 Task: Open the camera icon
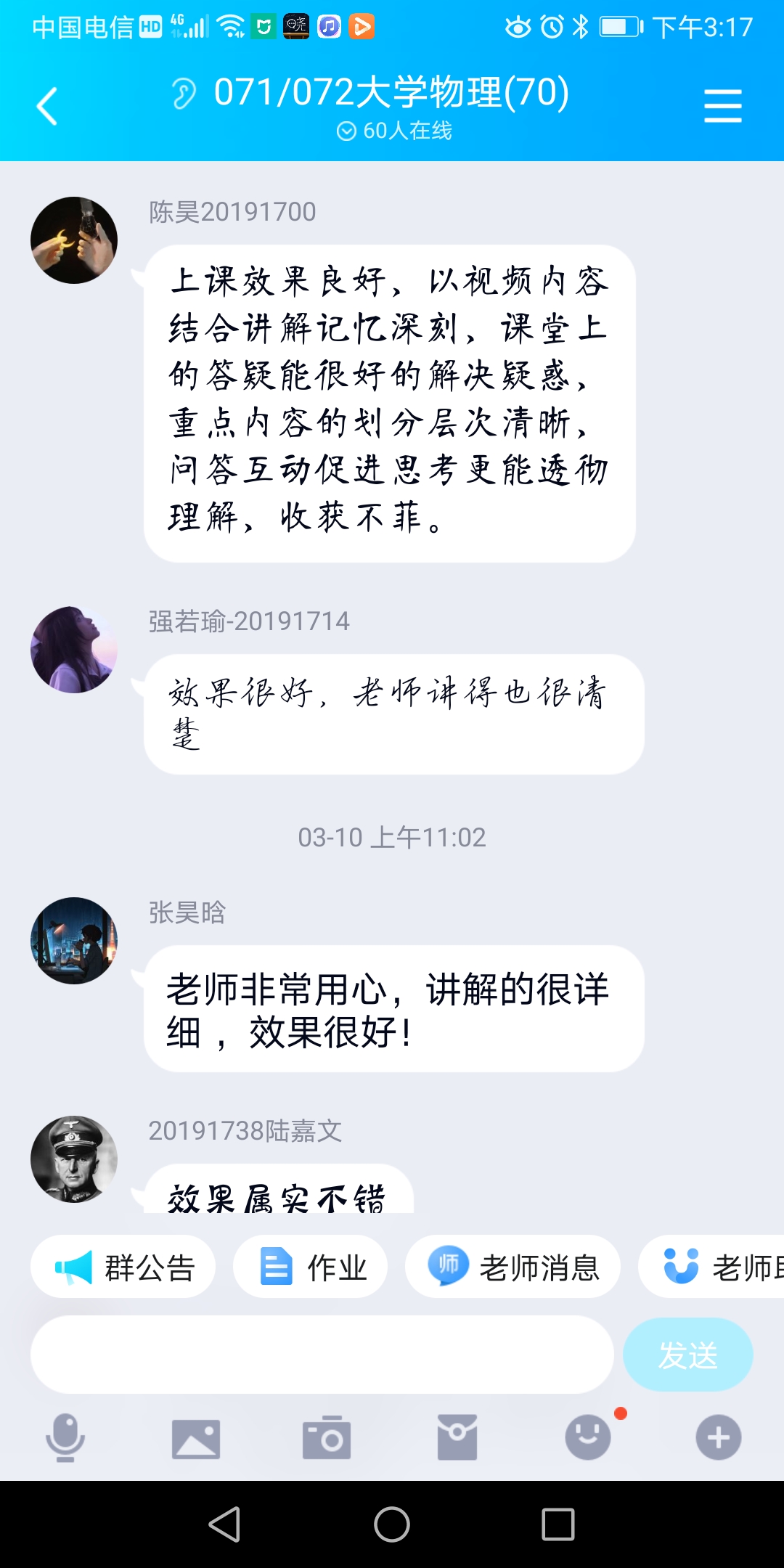point(327,1437)
